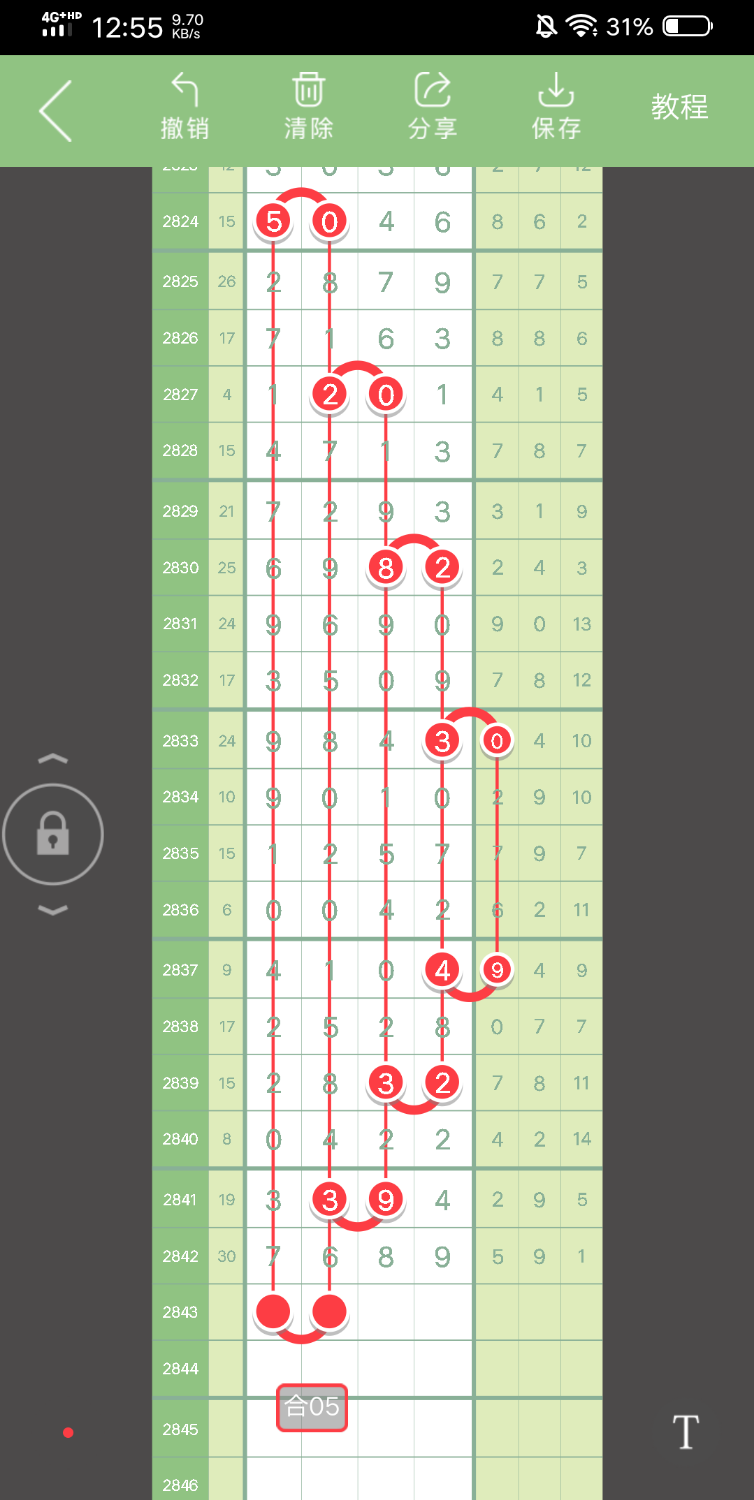Tap the up chevron above the lock
Viewport: 754px width, 1500px height.
click(x=53, y=759)
